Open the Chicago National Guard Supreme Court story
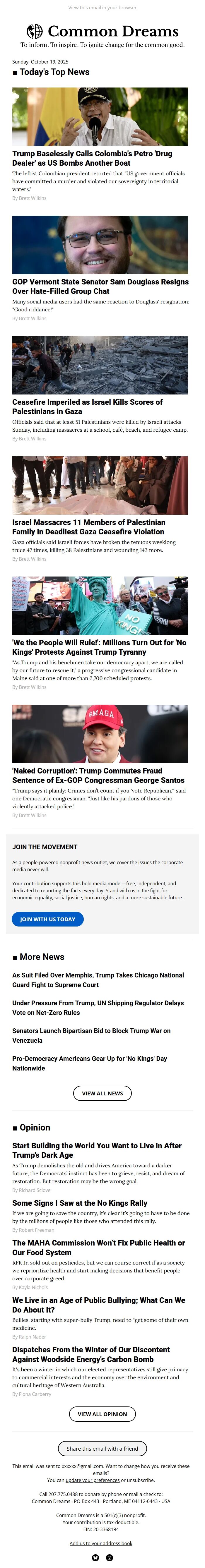 pyautogui.click(x=98, y=980)
